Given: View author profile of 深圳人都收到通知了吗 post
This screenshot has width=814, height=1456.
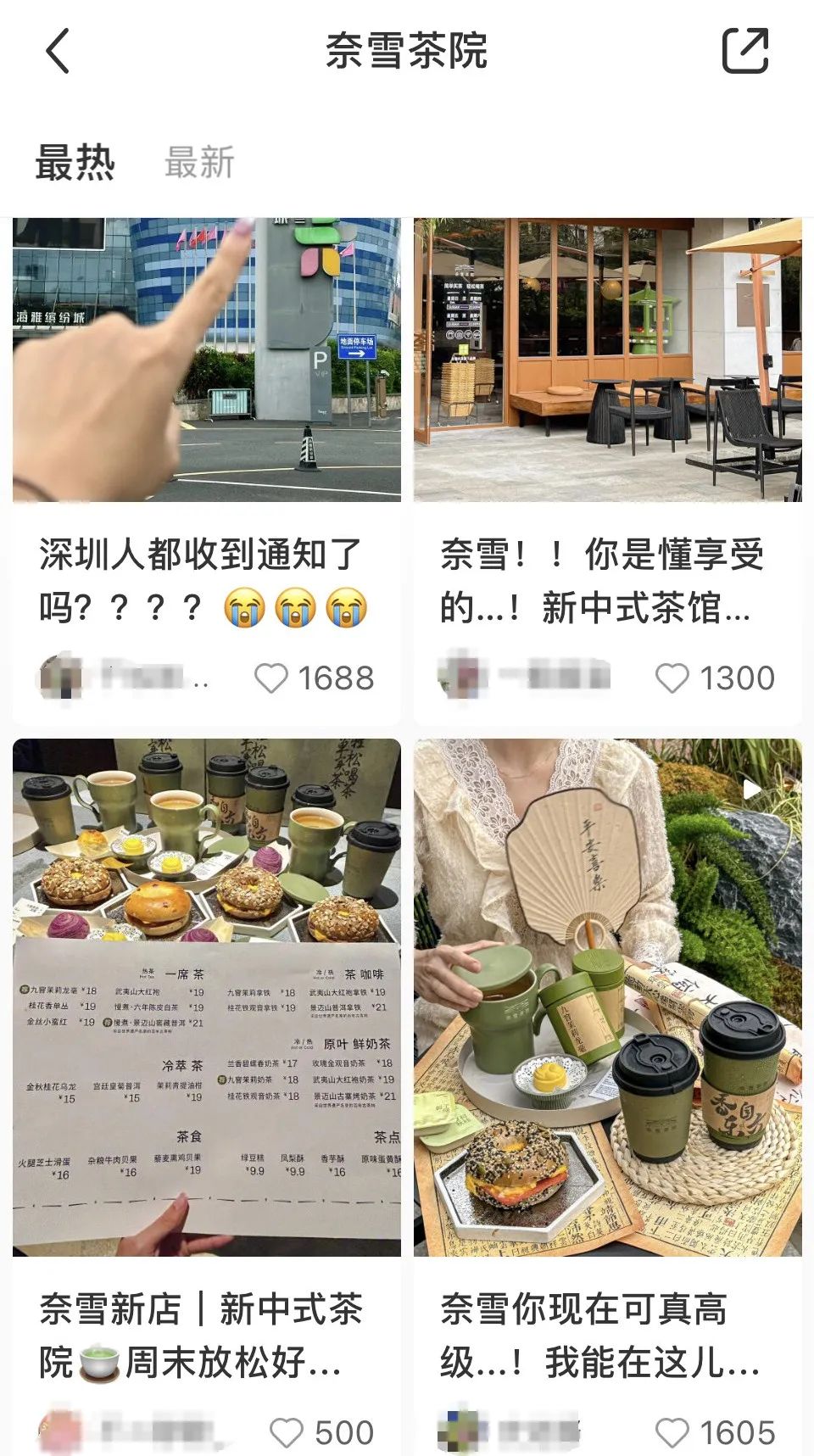Looking at the screenshot, I should coord(62,677).
